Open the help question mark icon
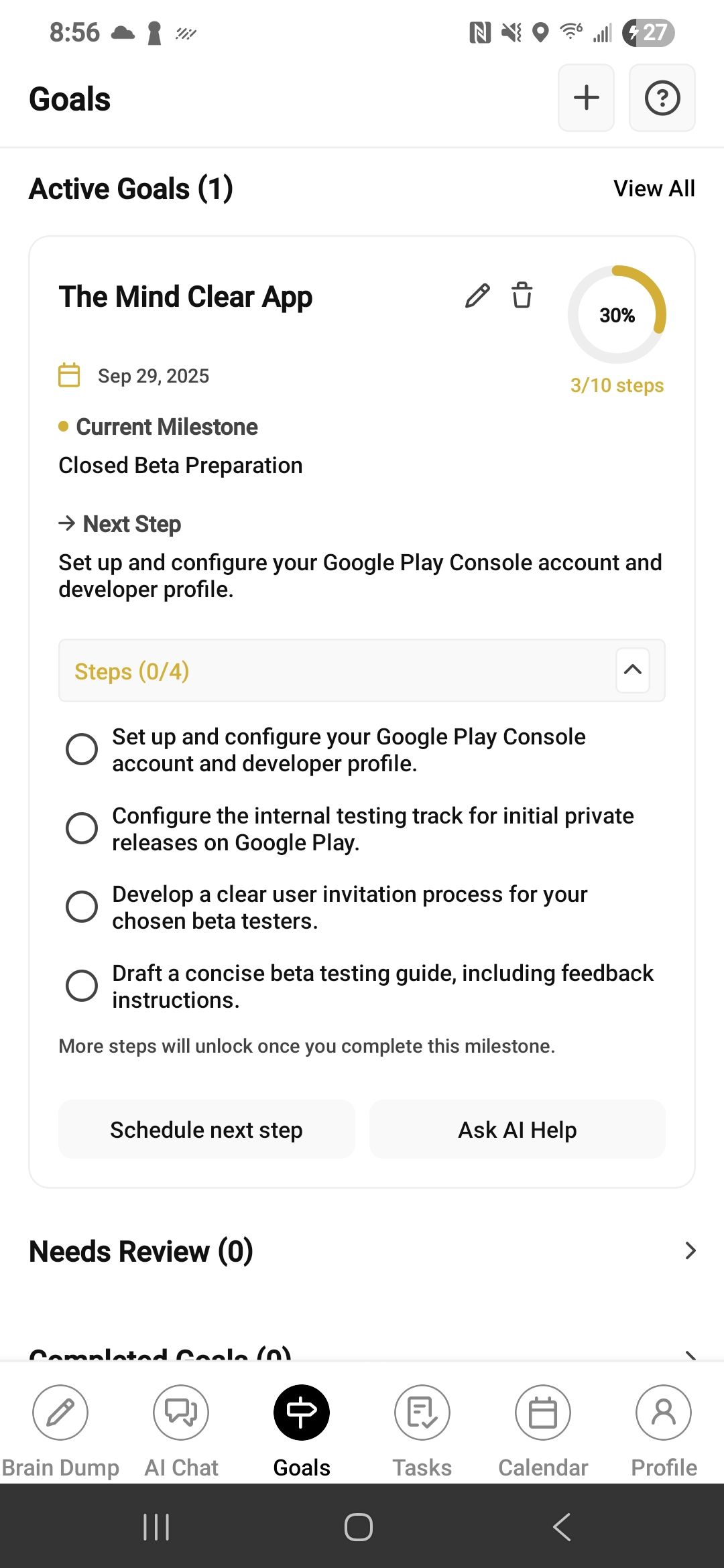Screen dimensions: 724x1568 [x=662, y=98]
